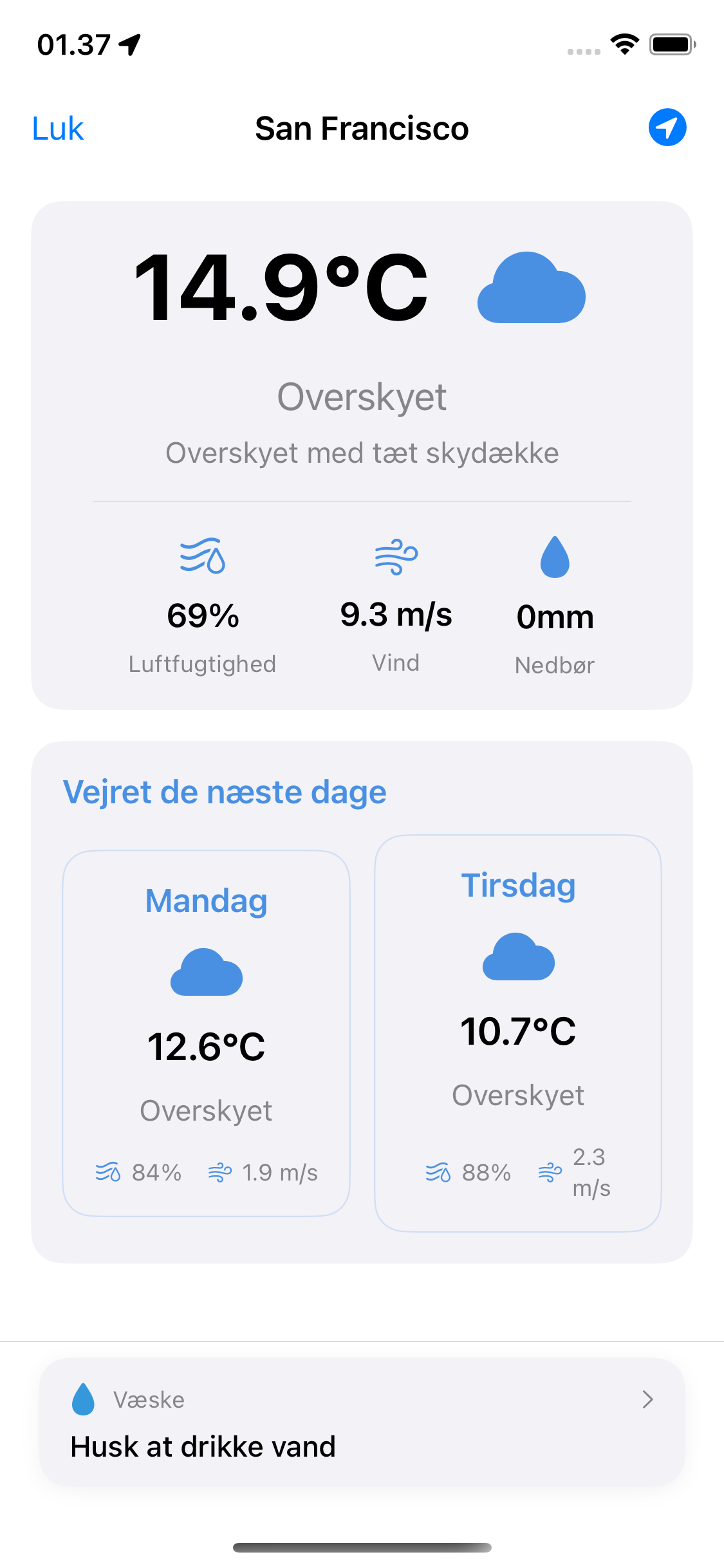Click the wind icon above 9.3 m/s

click(x=396, y=557)
